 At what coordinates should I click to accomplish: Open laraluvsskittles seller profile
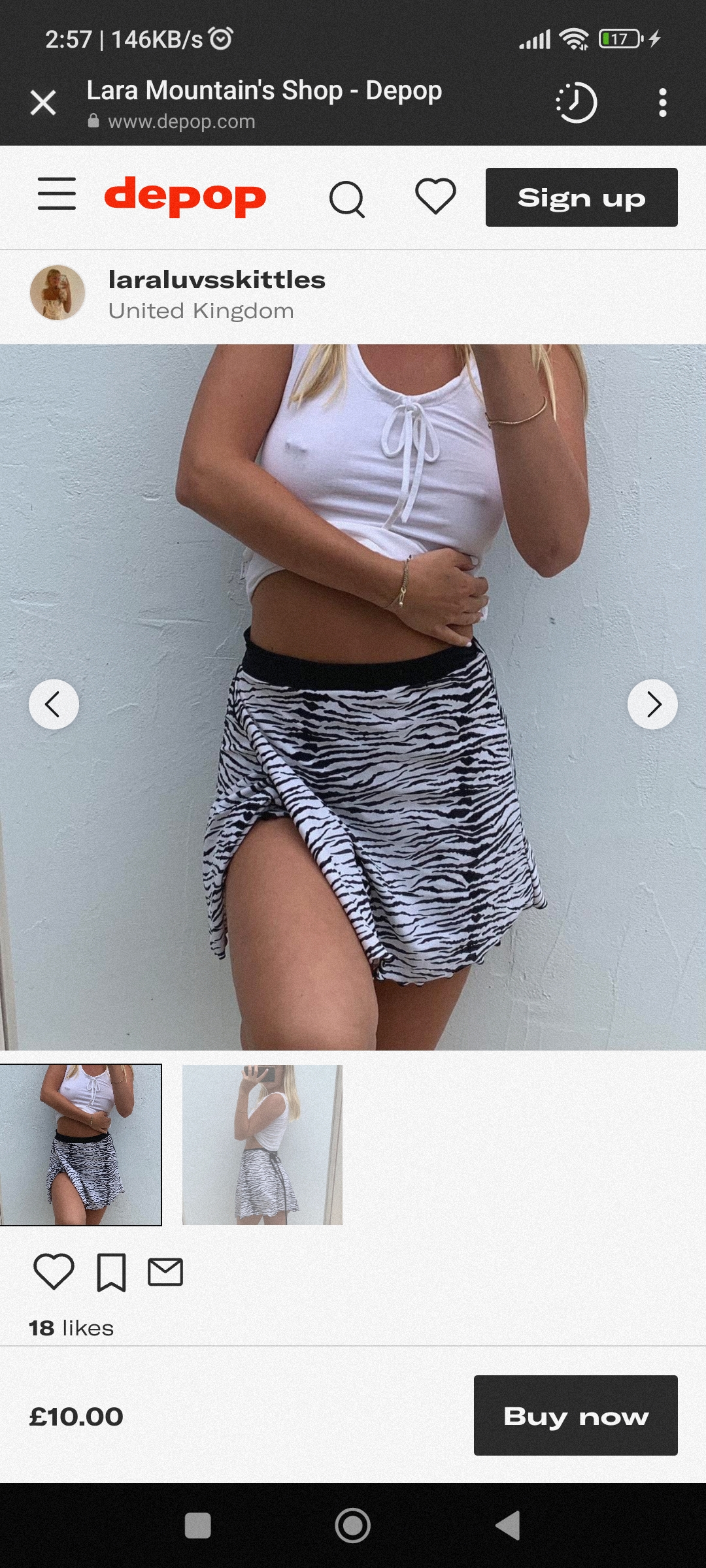pyautogui.click(x=216, y=280)
